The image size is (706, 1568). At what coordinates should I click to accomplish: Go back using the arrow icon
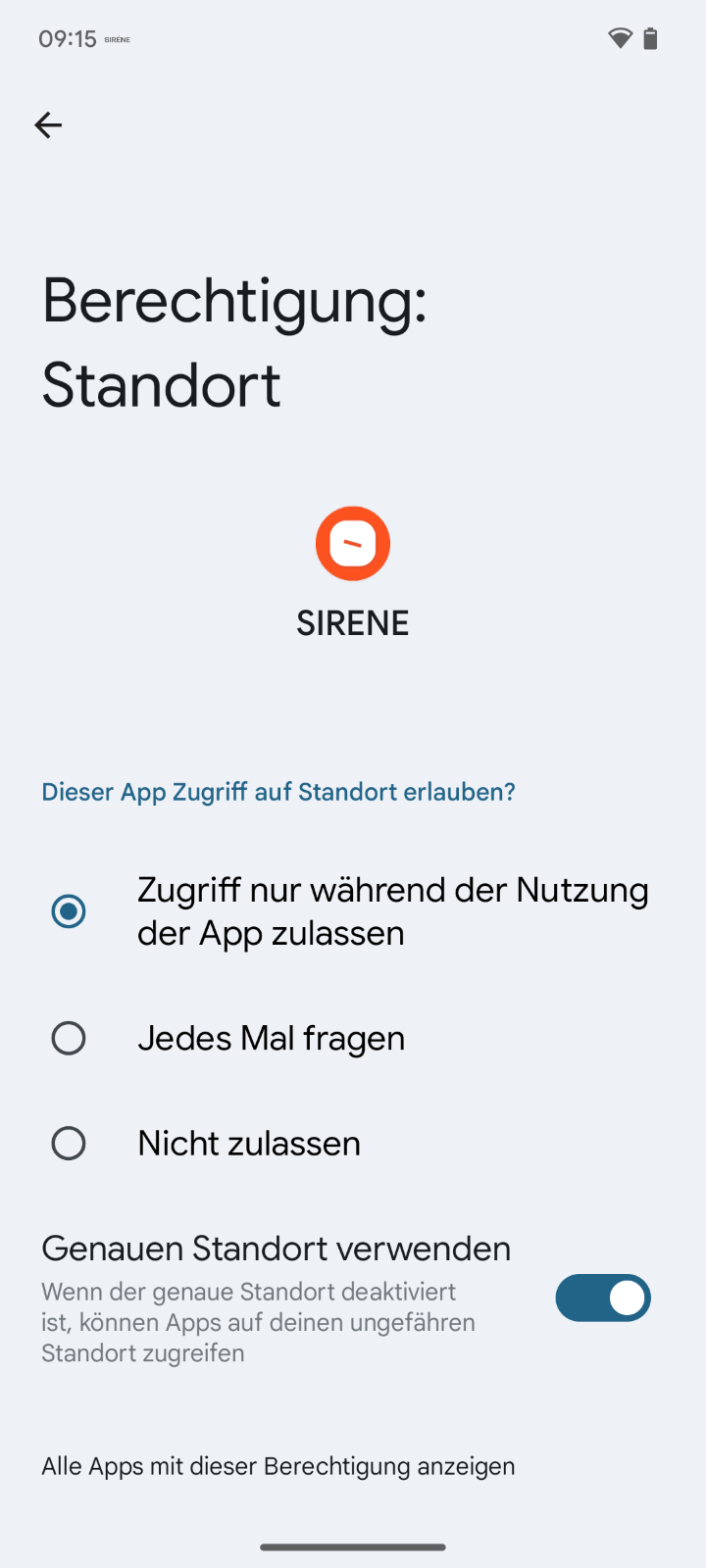point(48,125)
